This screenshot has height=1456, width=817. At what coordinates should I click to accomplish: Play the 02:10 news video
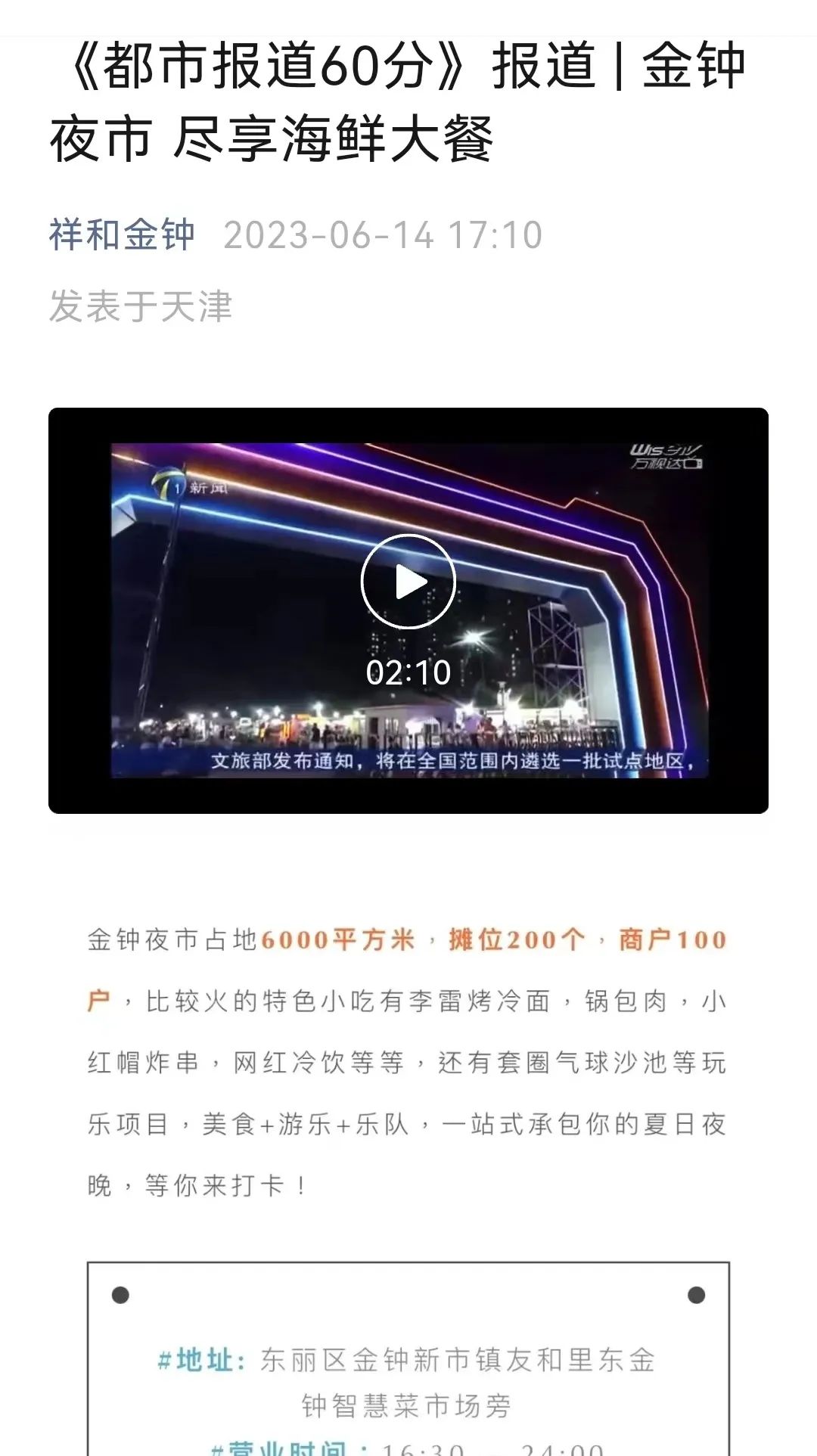click(x=408, y=582)
